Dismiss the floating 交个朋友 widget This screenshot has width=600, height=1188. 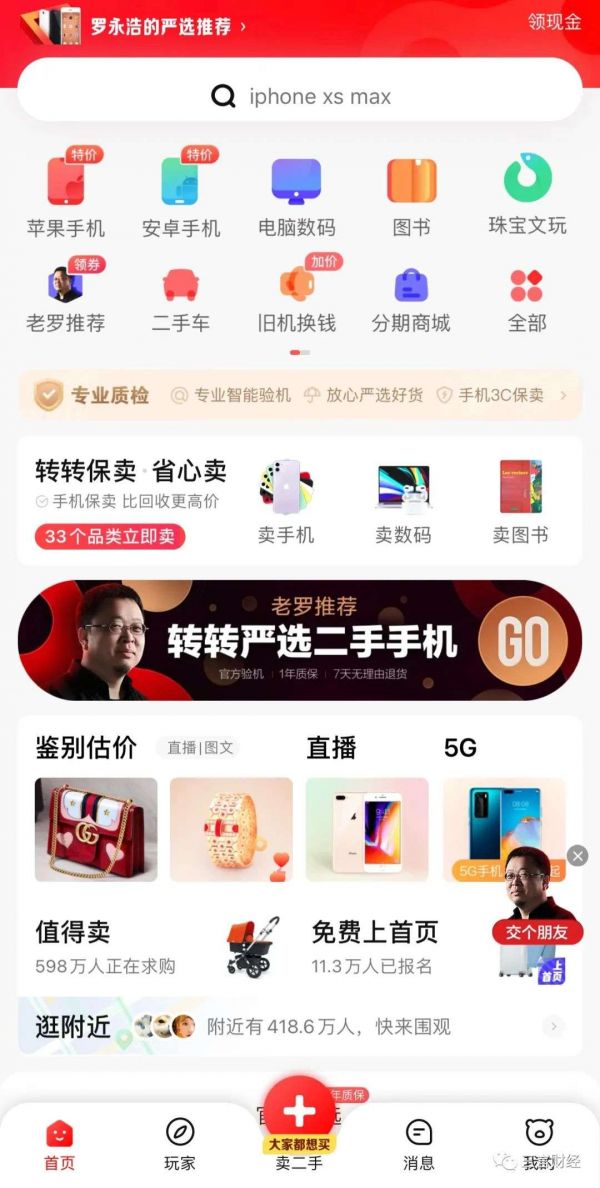pyautogui.click(x=577, y=856)
